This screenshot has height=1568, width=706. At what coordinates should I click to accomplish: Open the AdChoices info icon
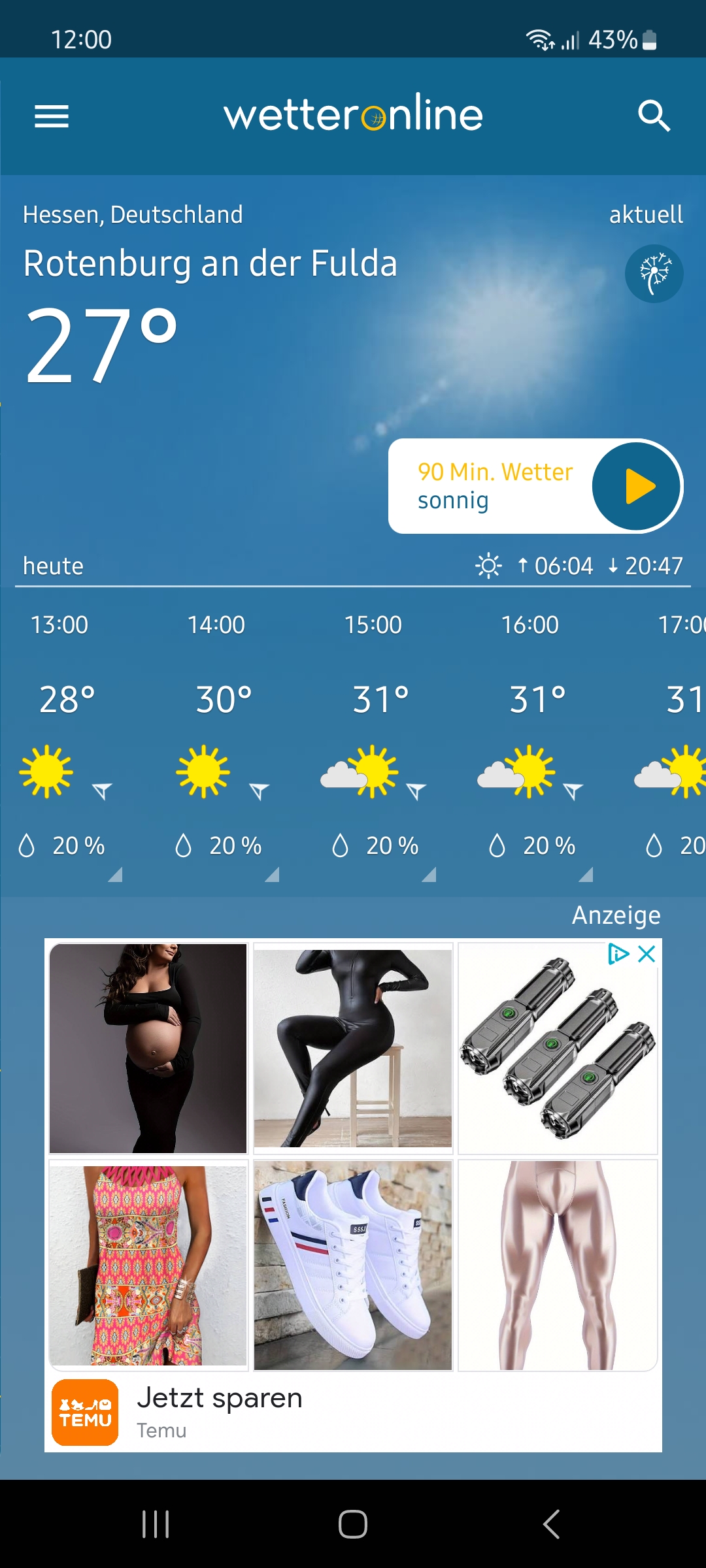(618, 954)
